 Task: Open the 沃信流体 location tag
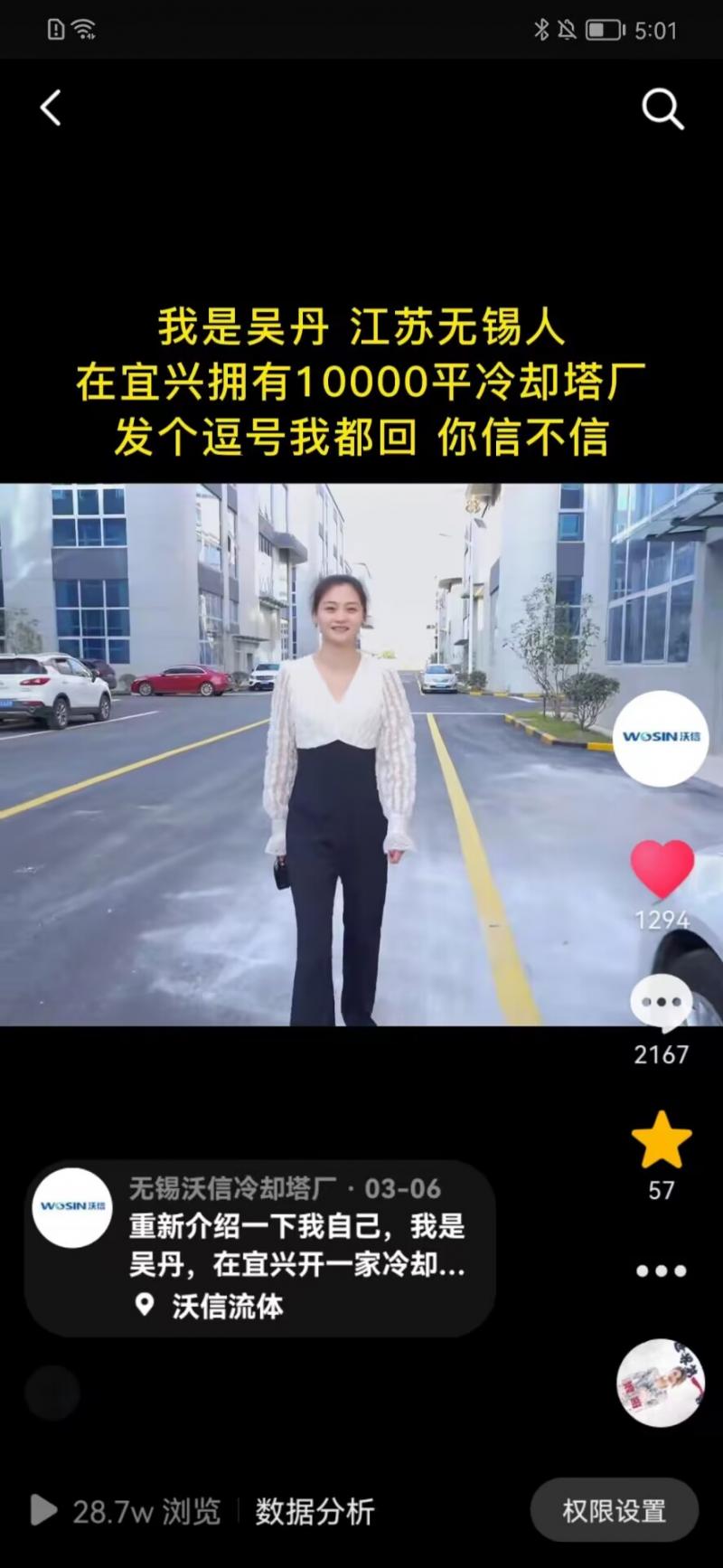tap(226, 1306)
